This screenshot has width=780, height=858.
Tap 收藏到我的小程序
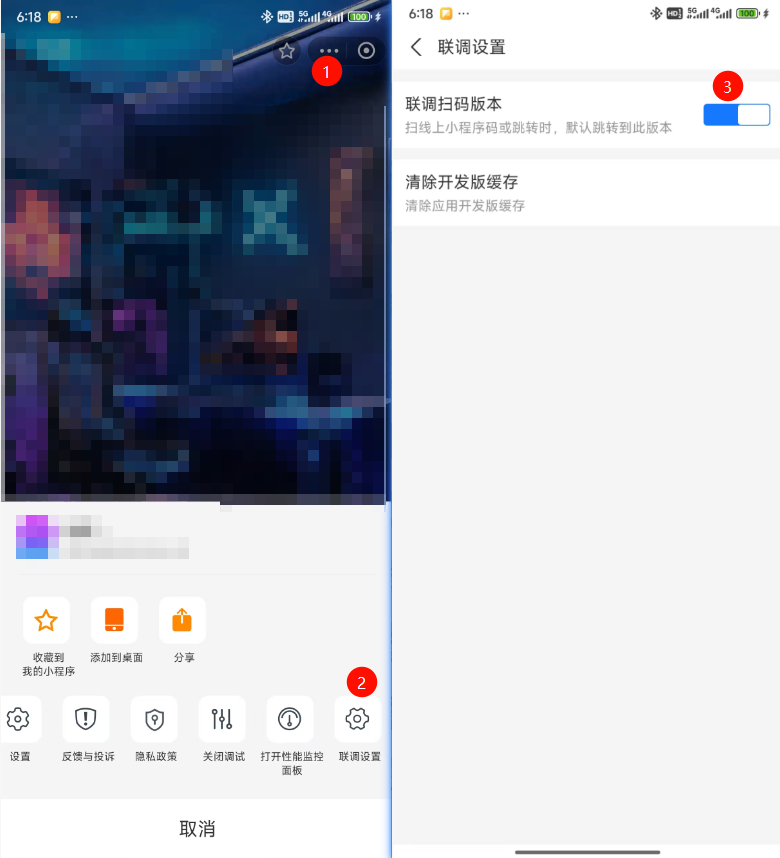(x=47, y=621)
